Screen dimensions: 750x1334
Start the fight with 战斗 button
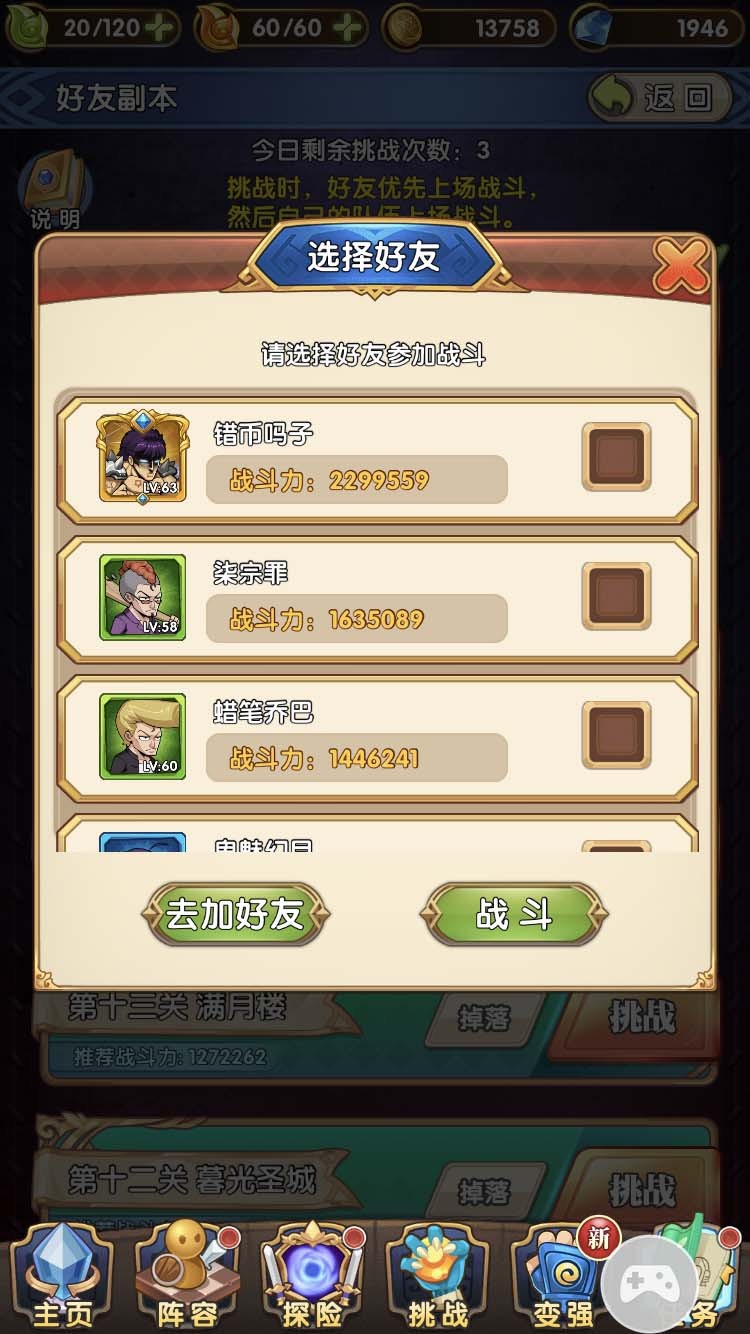pos(514,914)
